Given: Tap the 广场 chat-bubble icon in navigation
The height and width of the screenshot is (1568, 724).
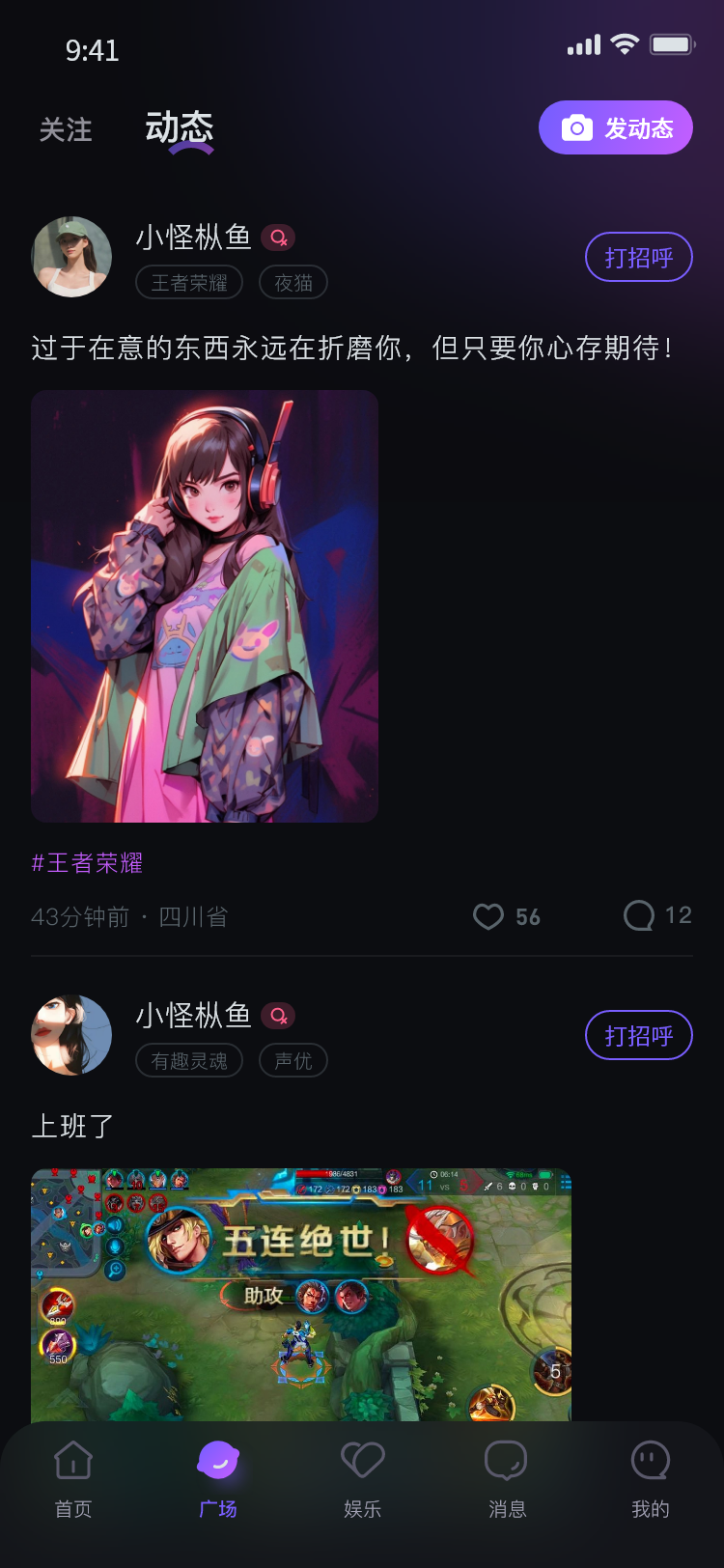Looking at the screenshot, I should pos(217,1460).
